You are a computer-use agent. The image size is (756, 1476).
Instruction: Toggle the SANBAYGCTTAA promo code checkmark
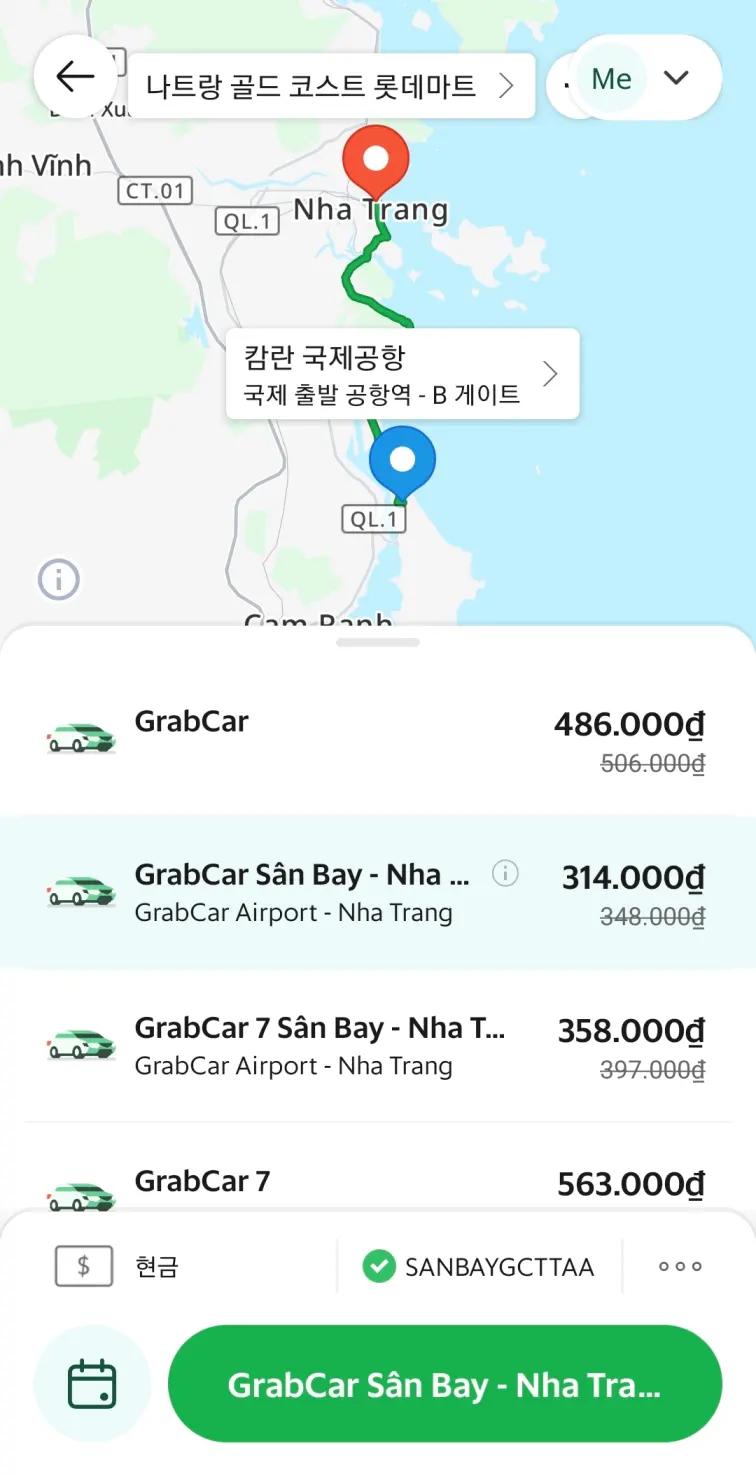pyautogui.click(x=380, y=1265)
